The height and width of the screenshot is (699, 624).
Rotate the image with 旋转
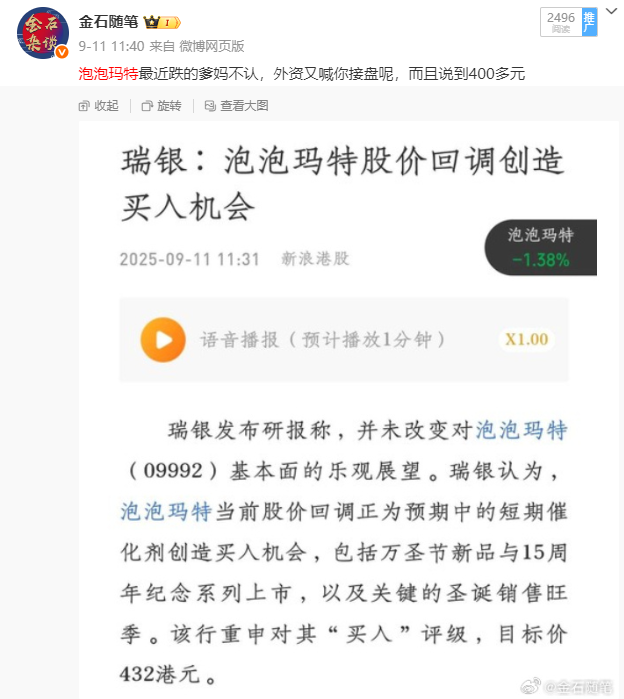coord(162,105)
